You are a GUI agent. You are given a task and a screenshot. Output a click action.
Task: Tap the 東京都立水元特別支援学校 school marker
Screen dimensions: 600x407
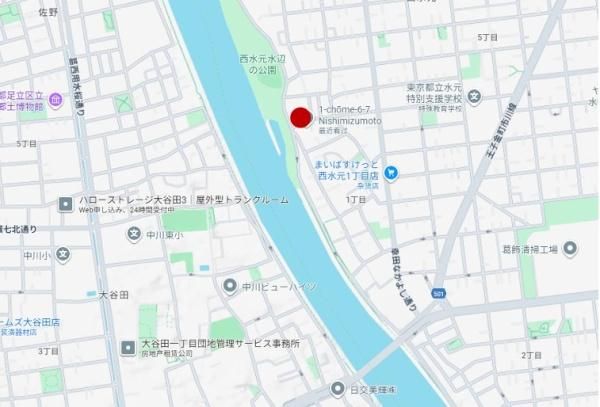[474, 97]
